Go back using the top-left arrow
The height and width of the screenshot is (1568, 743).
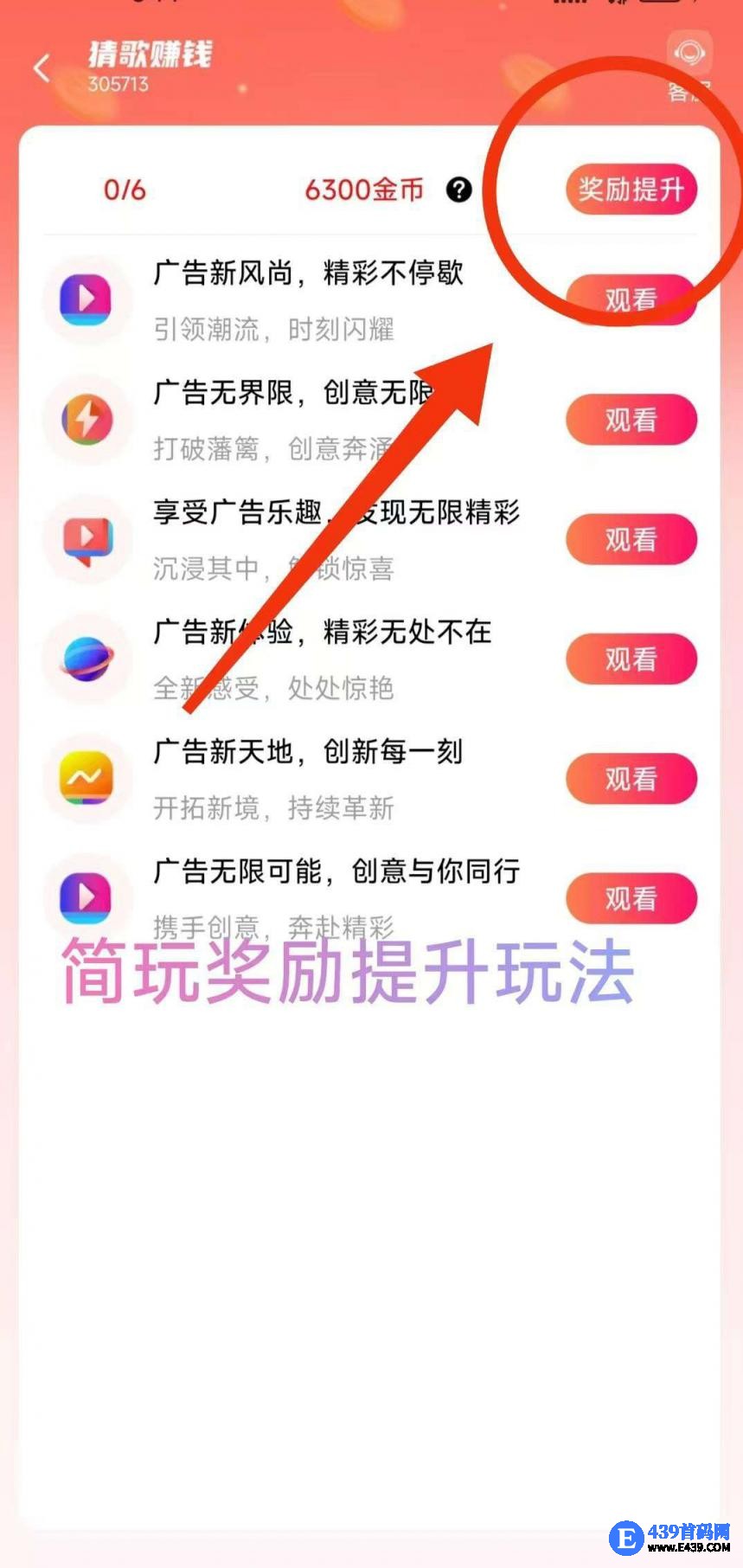click(42, 67)
